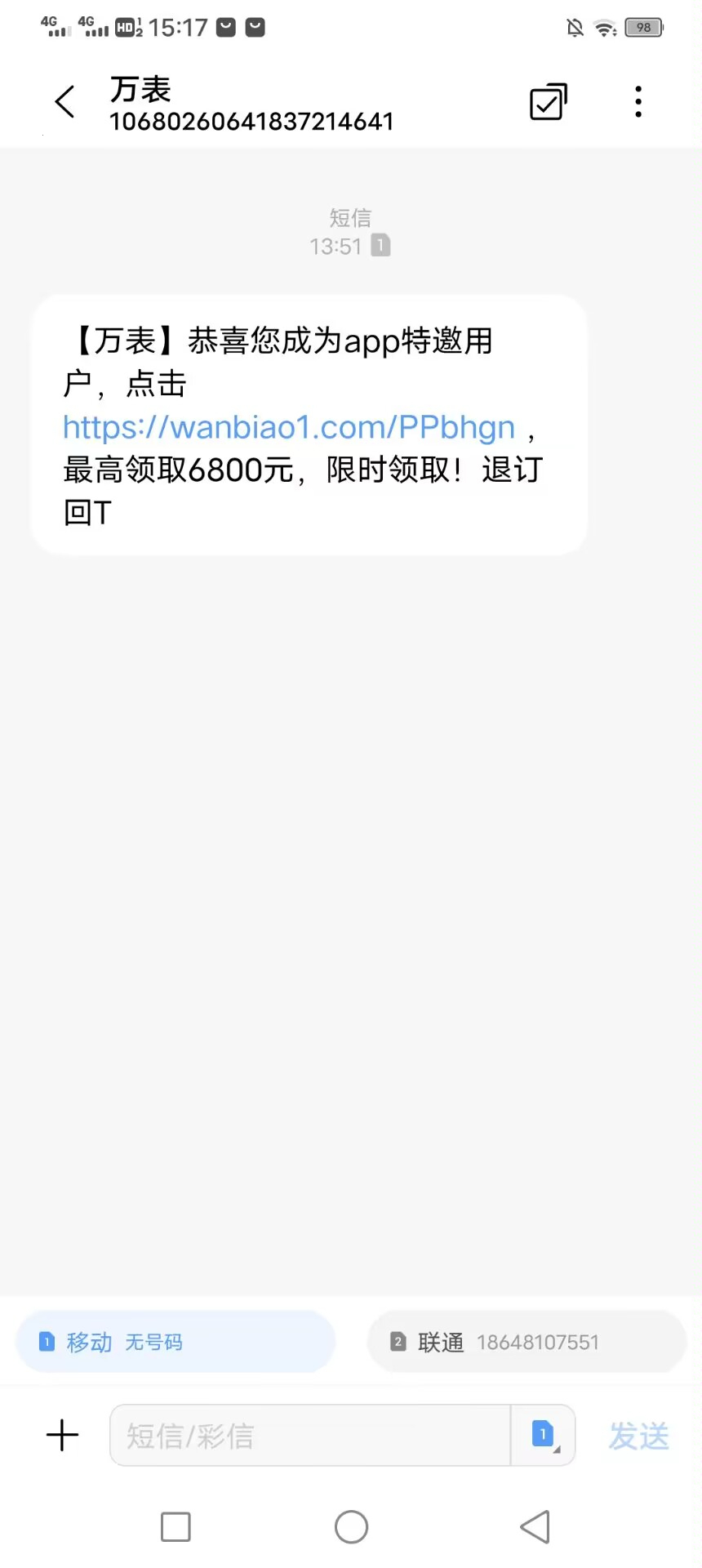Screen dimensions: 702x1568
Task: Select the 移动 SIM card chip
Action: pos(176,1342)
